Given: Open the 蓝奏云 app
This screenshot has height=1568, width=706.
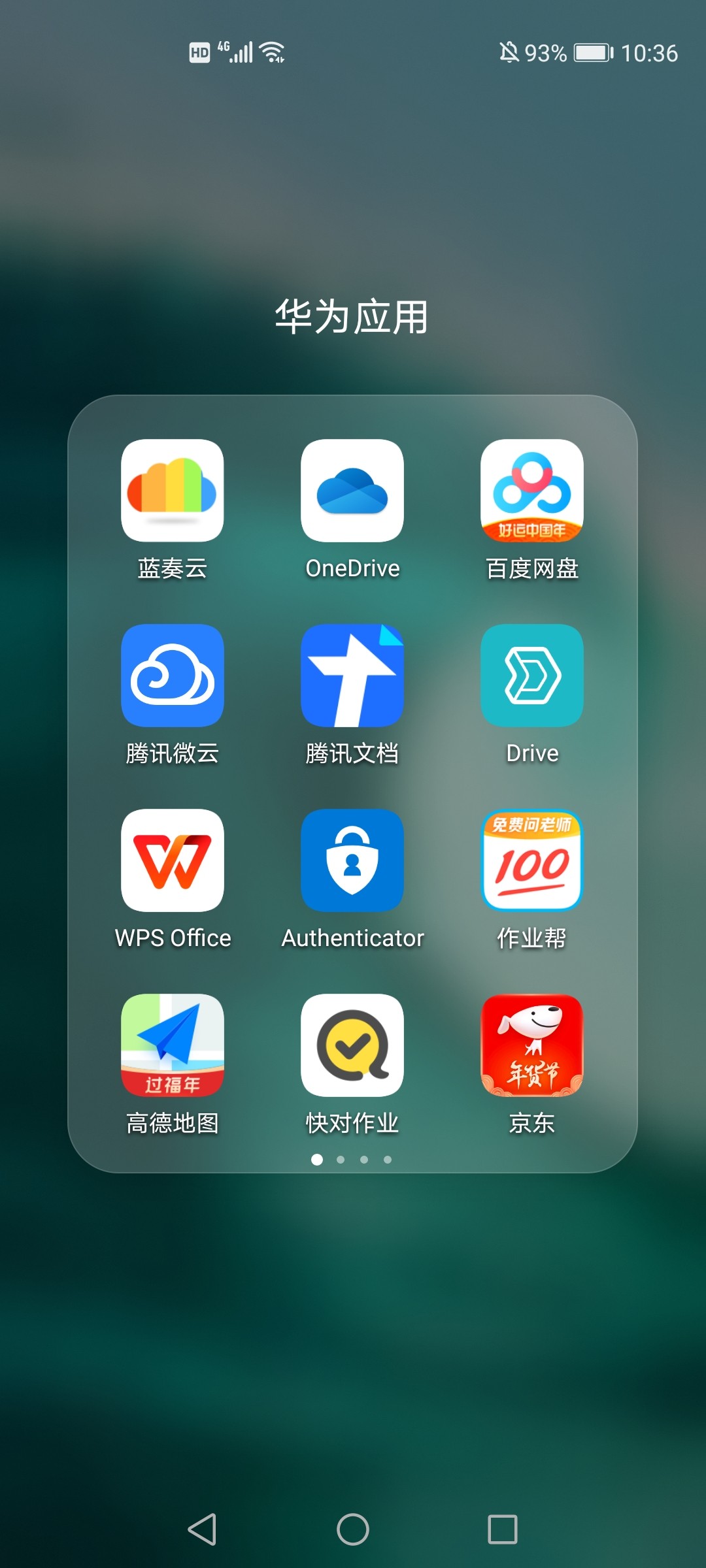Looking at the screenshot, I should [173, 491].
